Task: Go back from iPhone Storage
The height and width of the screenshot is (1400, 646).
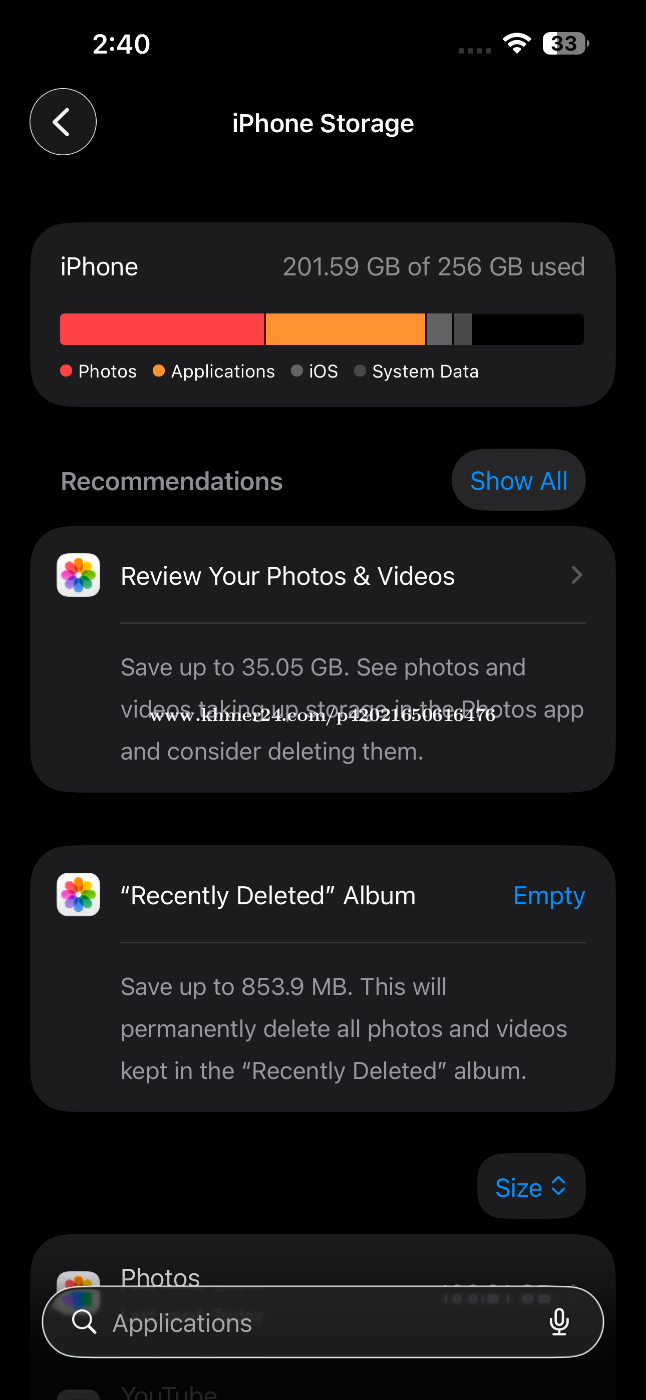Action: coord(63,122)
